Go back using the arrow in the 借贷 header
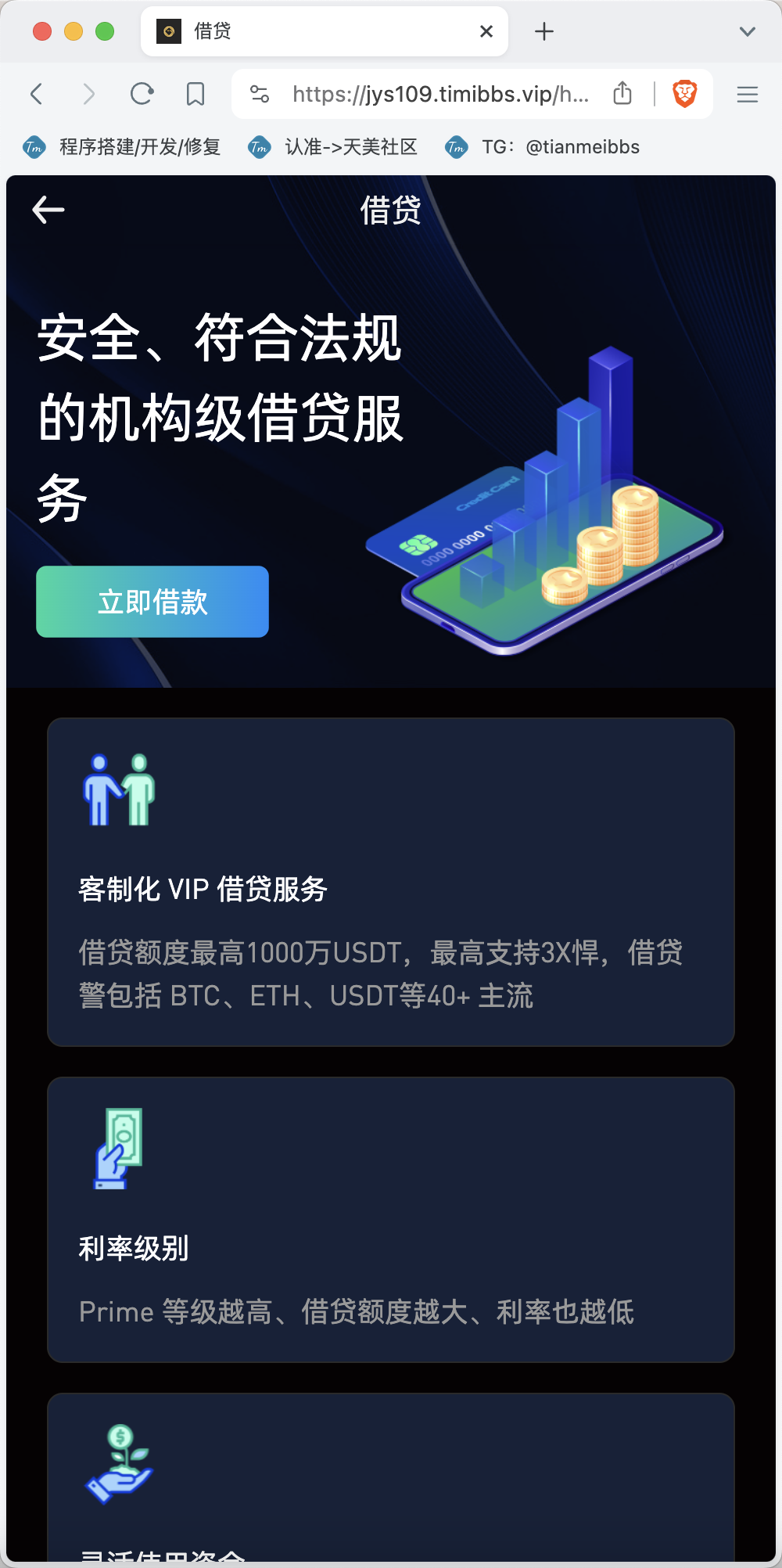This screenshot has height=1568, width=782. (x=48, y=210)
